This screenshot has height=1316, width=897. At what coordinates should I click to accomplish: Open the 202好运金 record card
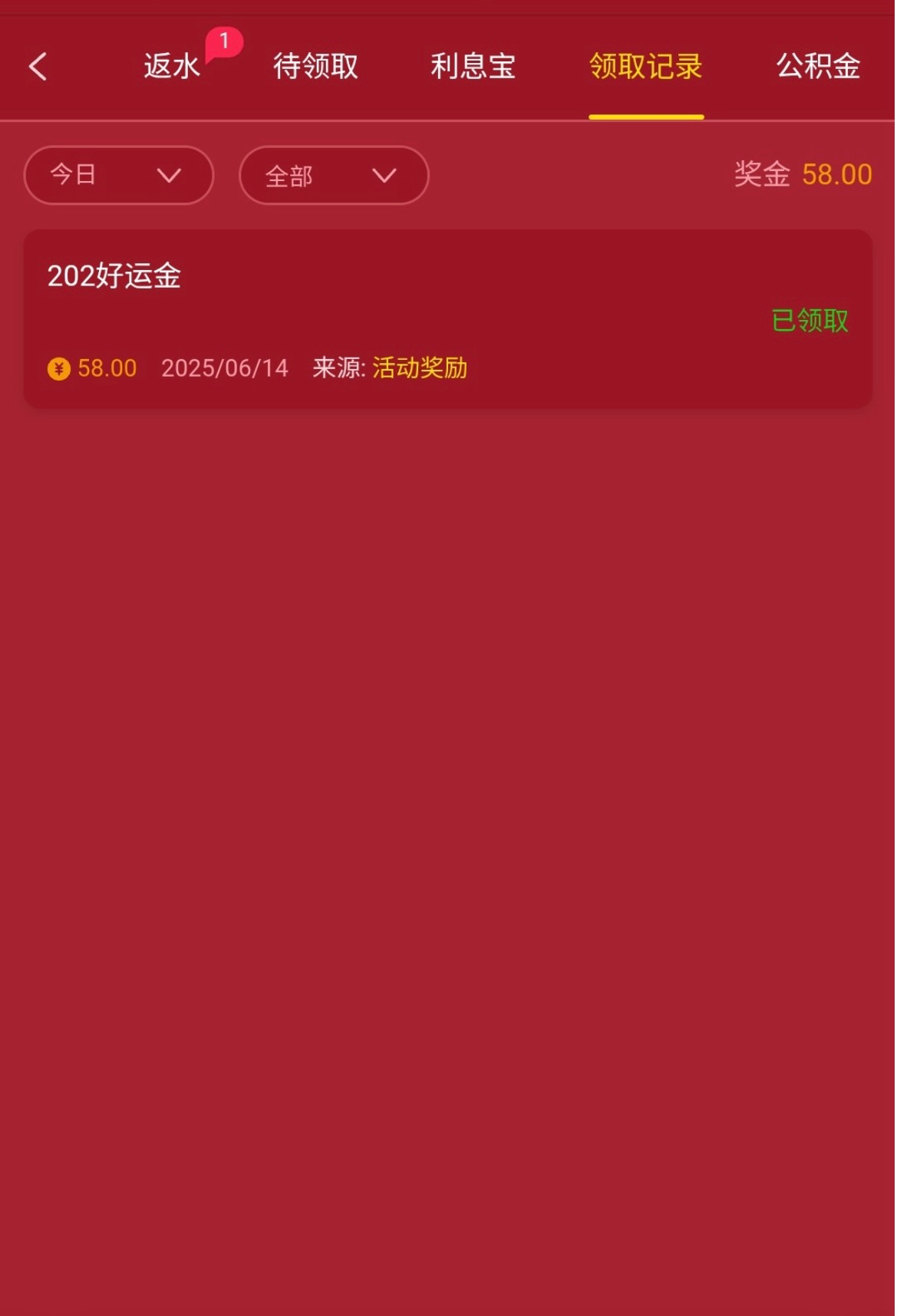click(x=448, y=318)
